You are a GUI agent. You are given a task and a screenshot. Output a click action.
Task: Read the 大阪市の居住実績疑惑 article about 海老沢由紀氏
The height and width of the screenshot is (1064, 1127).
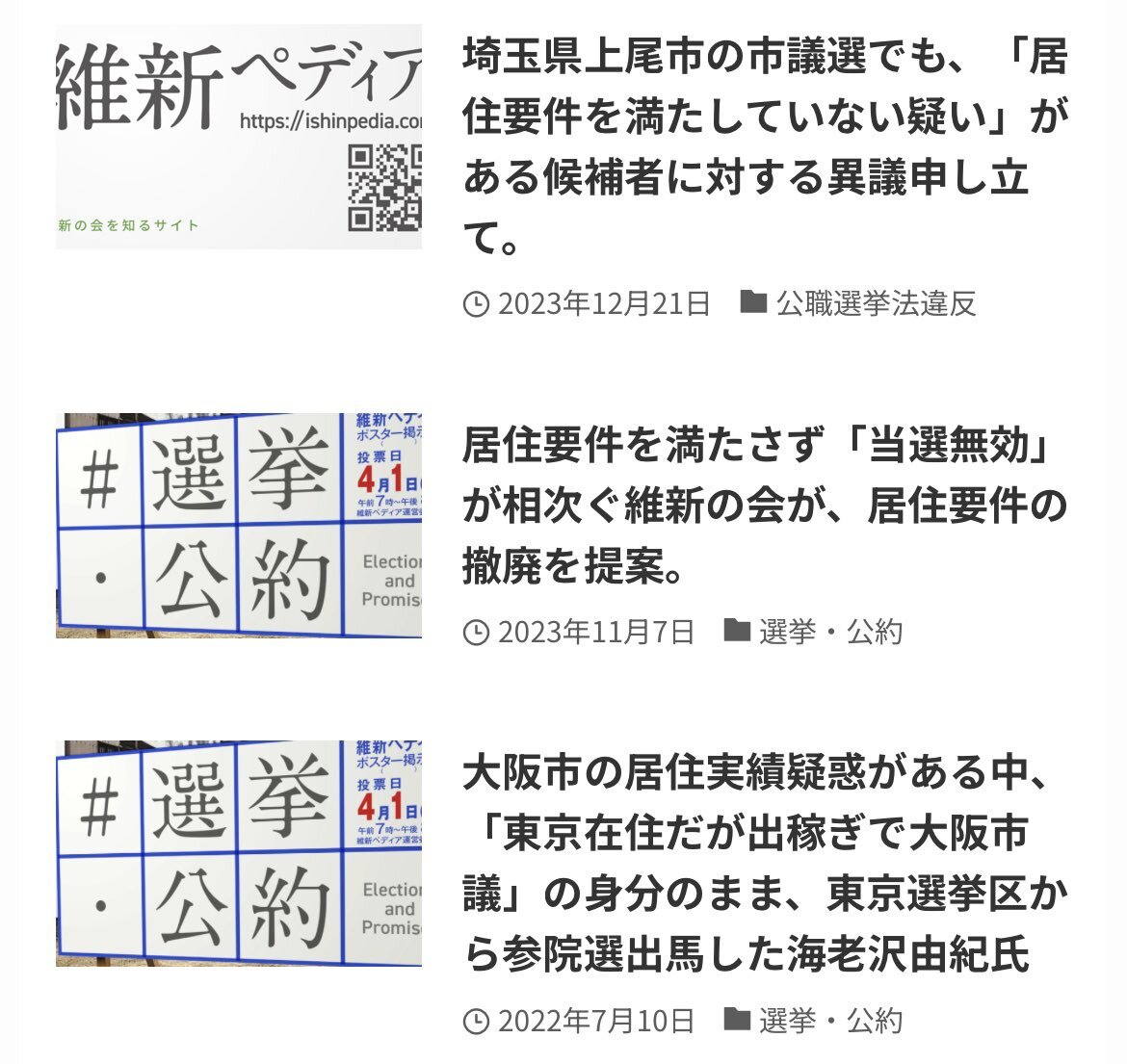coord(753,865)
